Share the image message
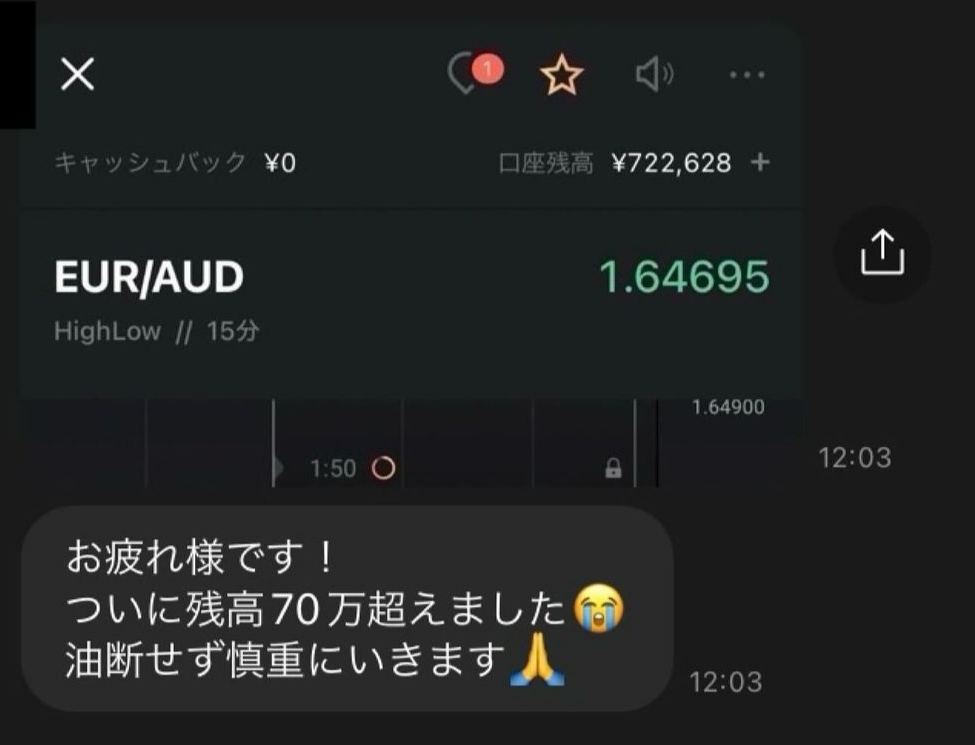 click(881, 254)
